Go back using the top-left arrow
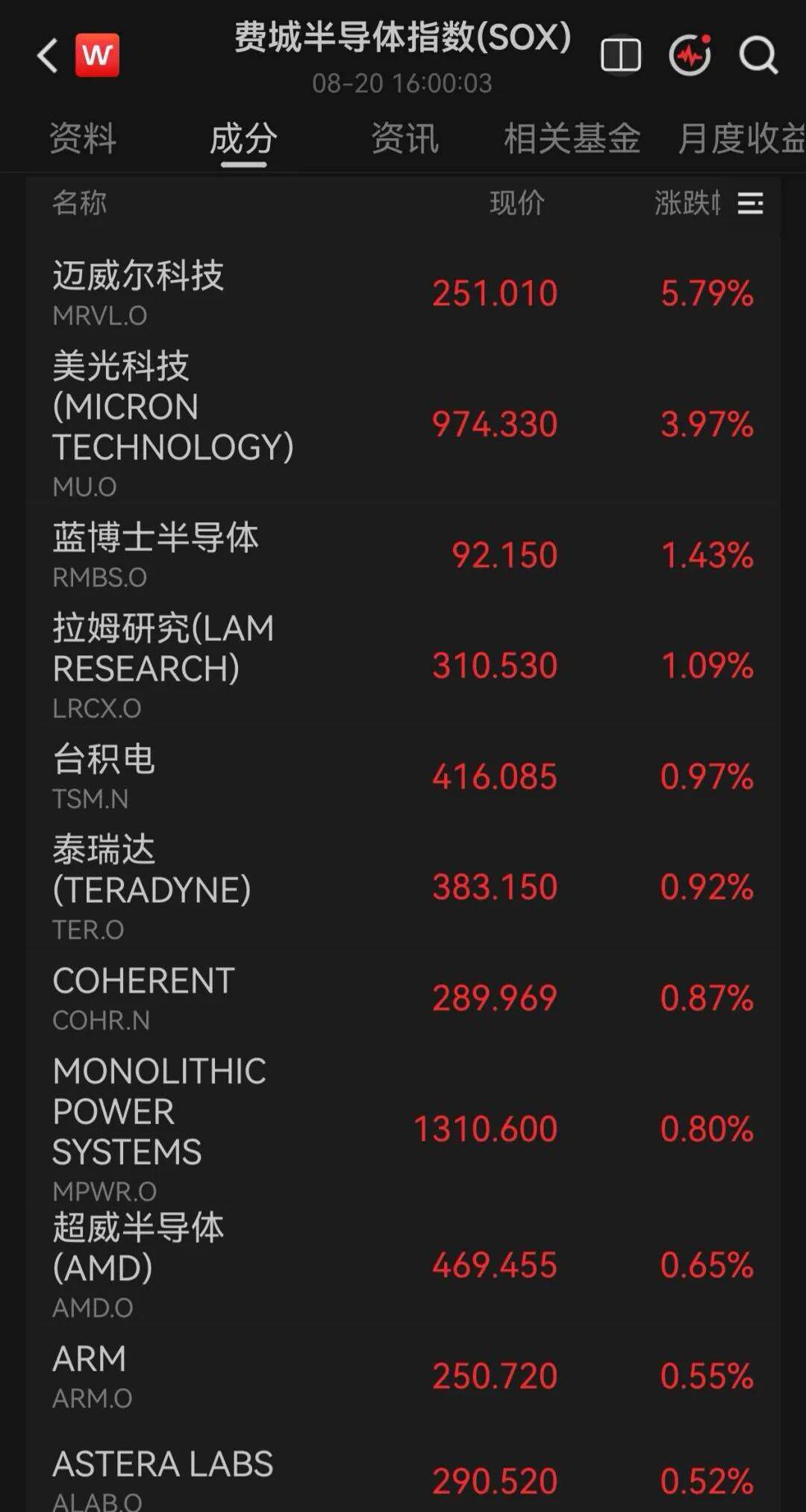806x1512 pixels. pyautogui.click(x=48, y=56)
